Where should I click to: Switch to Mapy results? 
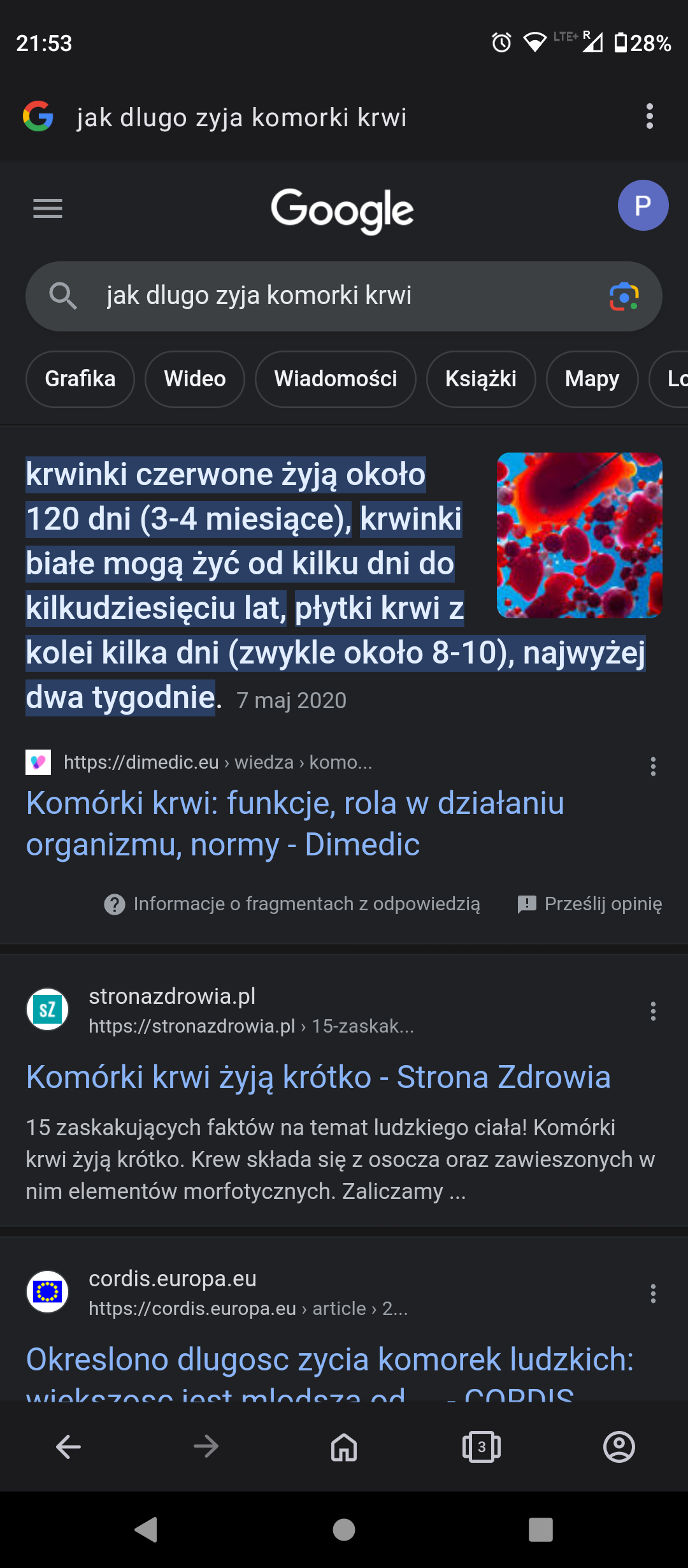(592, 379)
